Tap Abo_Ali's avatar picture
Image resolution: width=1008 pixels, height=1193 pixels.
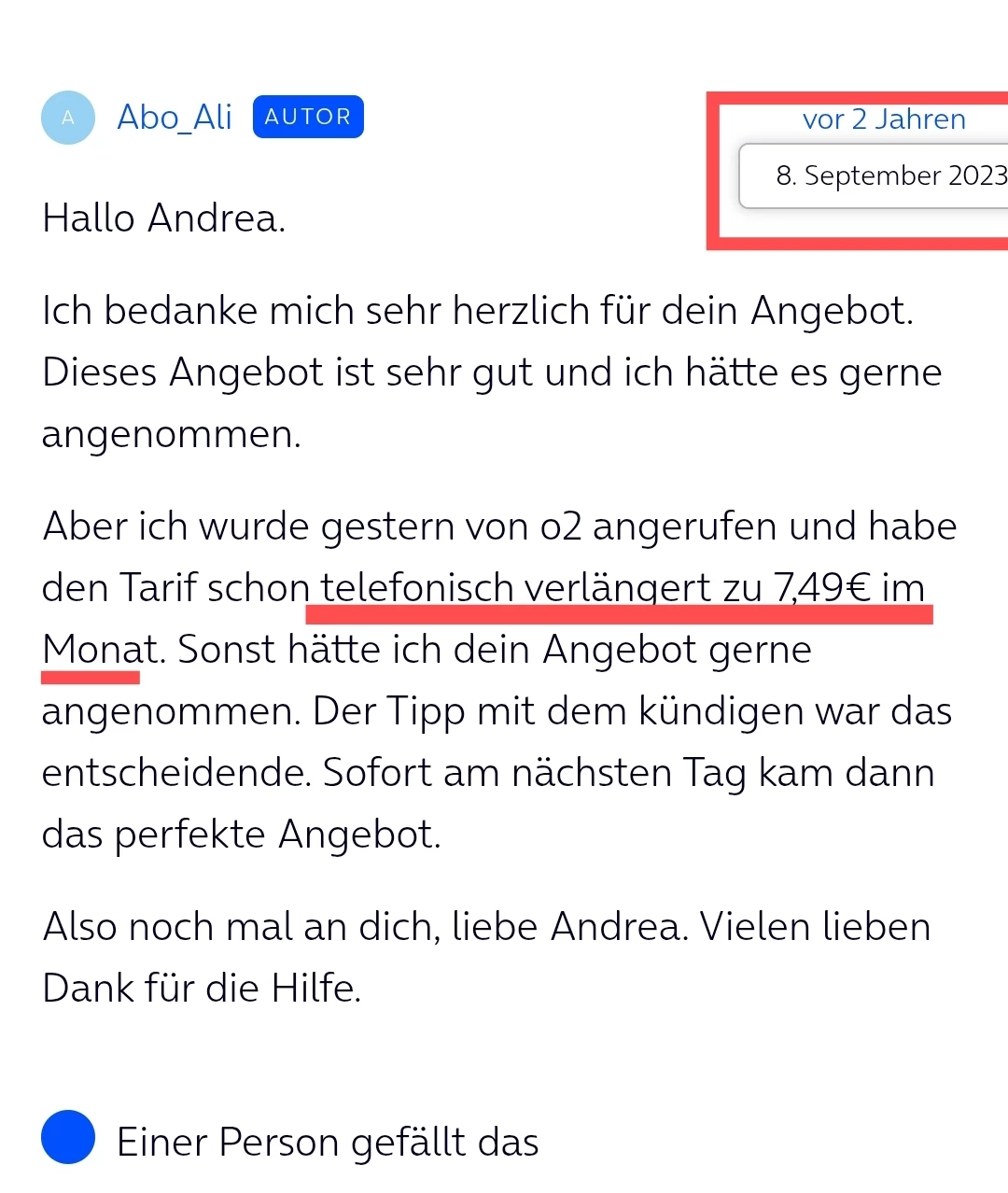(68, 118)
